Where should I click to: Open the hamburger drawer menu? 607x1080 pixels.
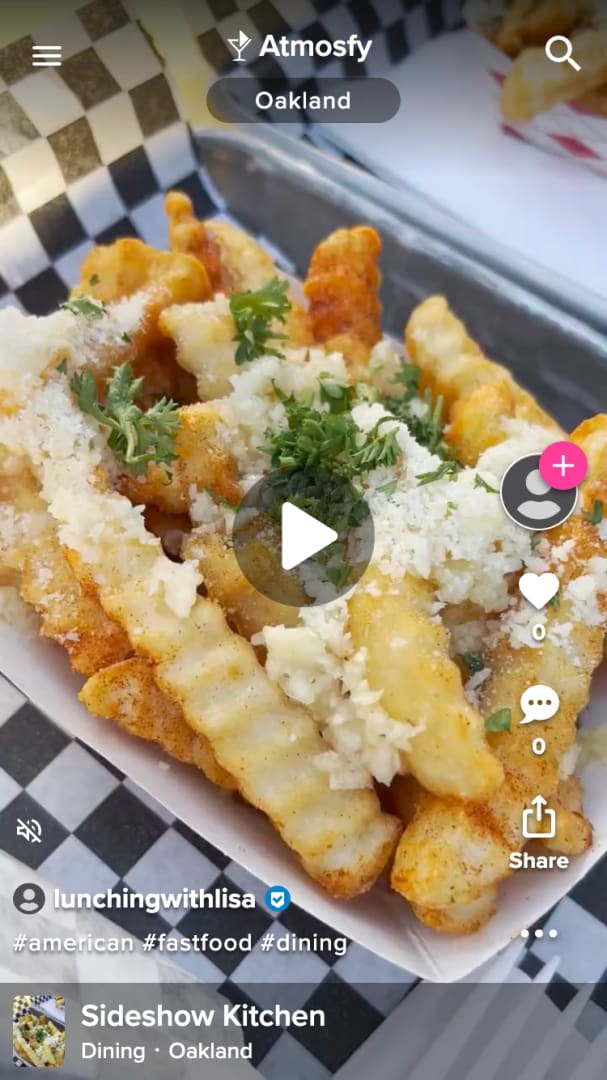tap(46, 56)
